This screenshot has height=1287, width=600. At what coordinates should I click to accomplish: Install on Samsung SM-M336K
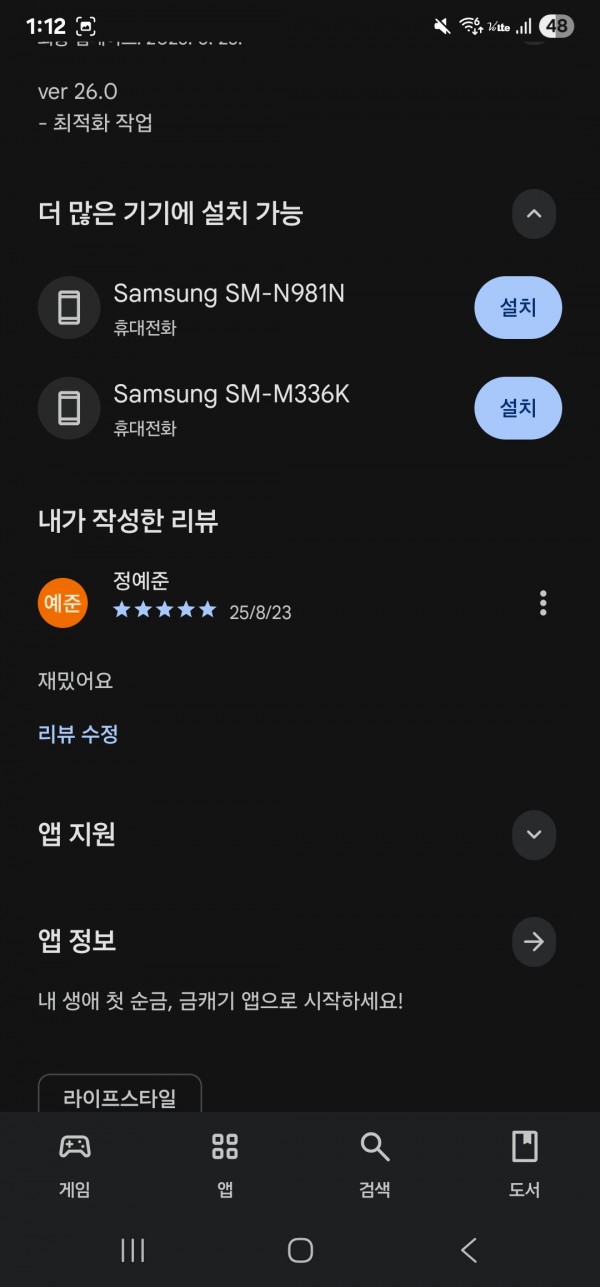pos(518,408)
